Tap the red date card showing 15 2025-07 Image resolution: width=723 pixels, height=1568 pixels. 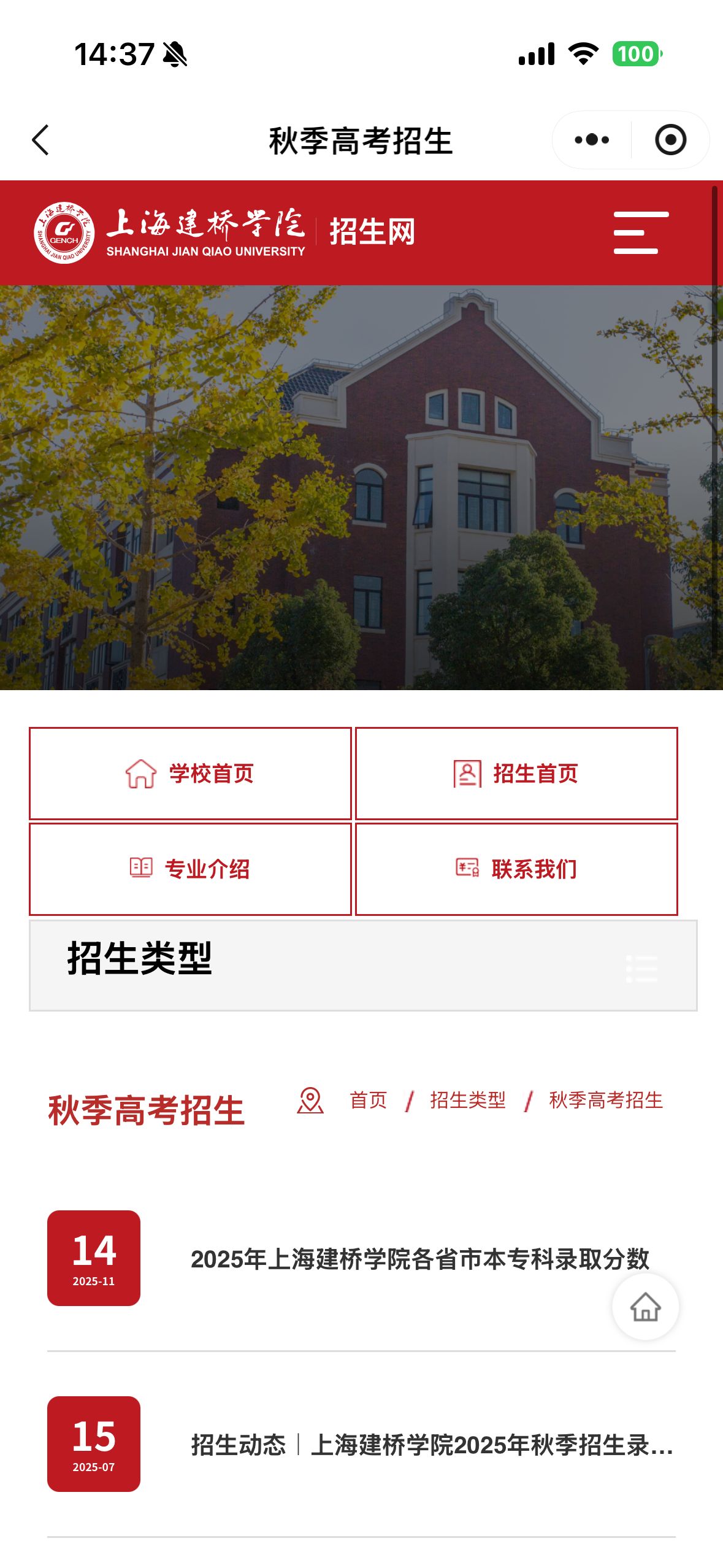[93, 1445]
